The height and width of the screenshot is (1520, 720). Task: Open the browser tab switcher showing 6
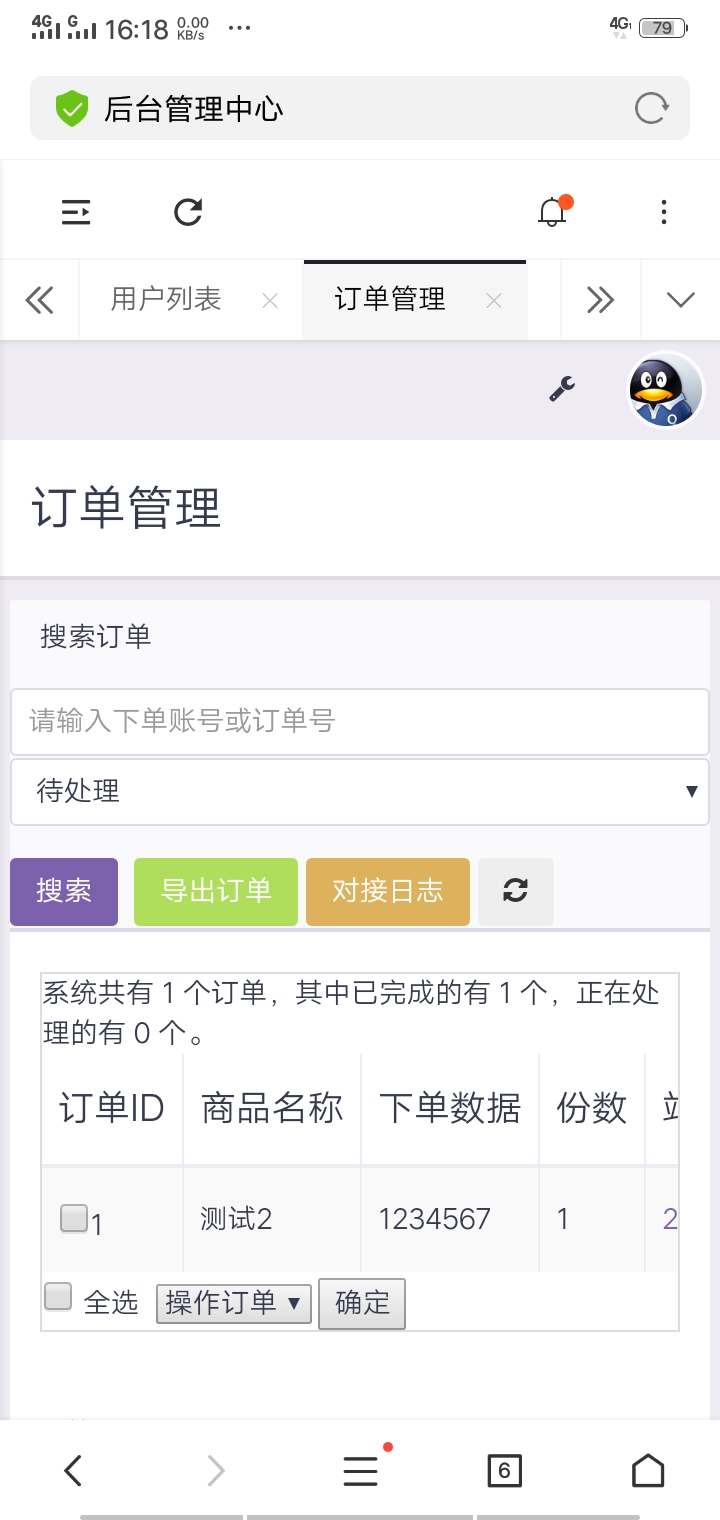click(505, 1470)
